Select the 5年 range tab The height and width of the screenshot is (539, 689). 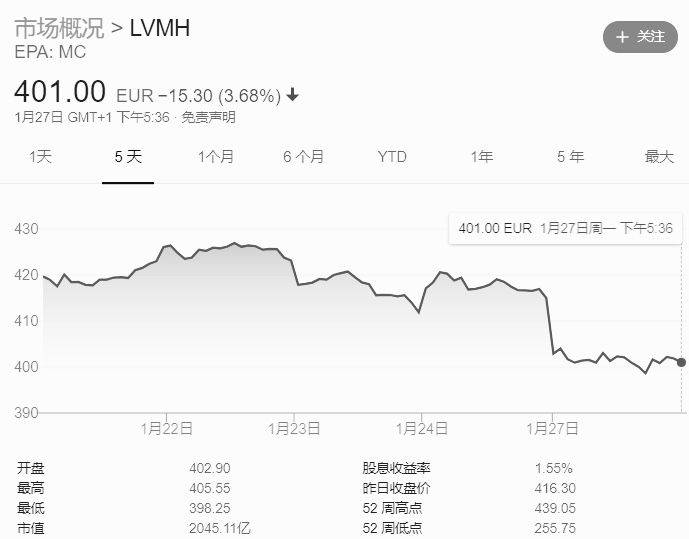570,157
